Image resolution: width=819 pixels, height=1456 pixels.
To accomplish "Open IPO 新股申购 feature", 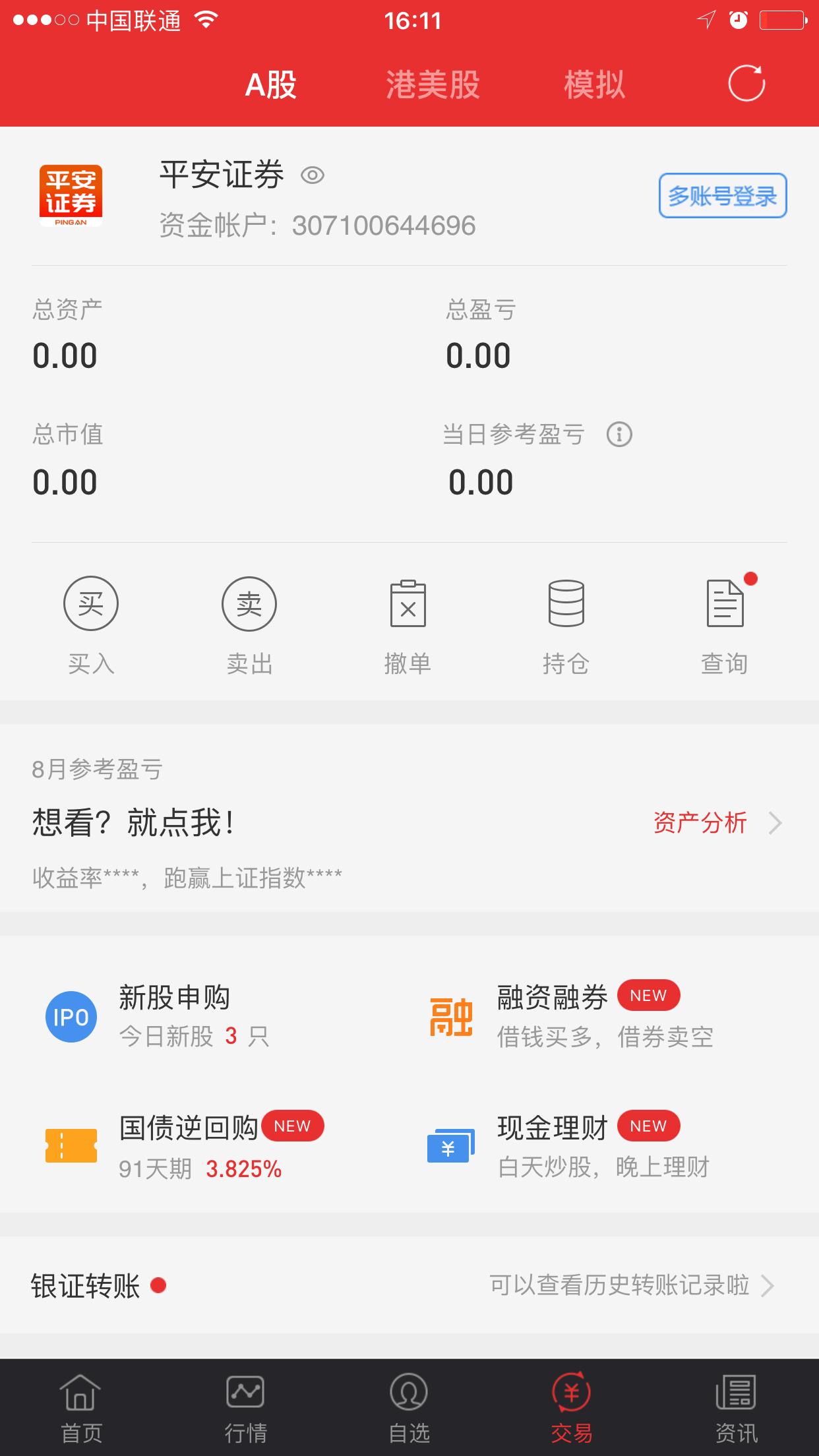I will (x=70, y=1016).
